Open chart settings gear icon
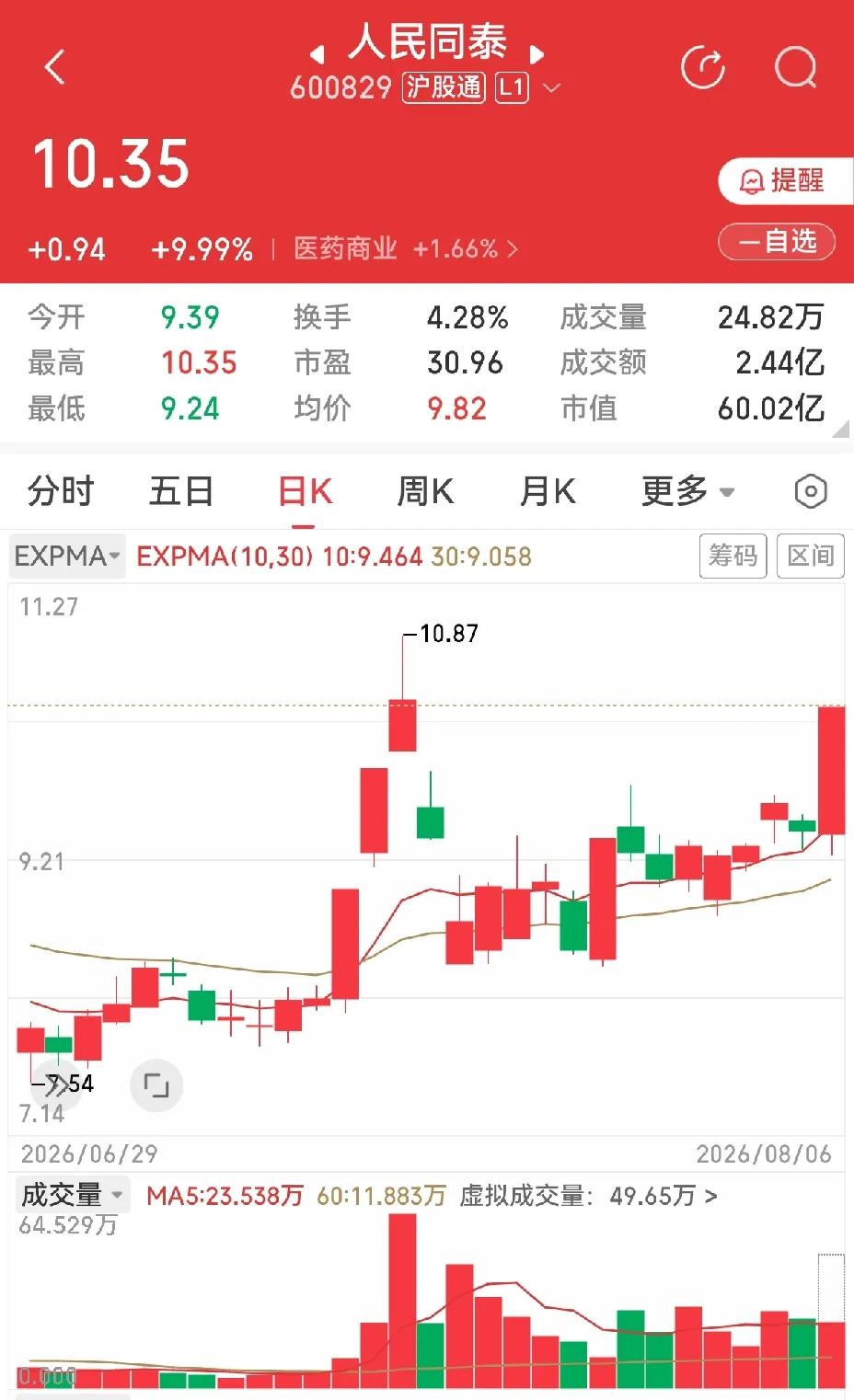The height and width of the screenshot is (1400, 854). click(811, 491)
